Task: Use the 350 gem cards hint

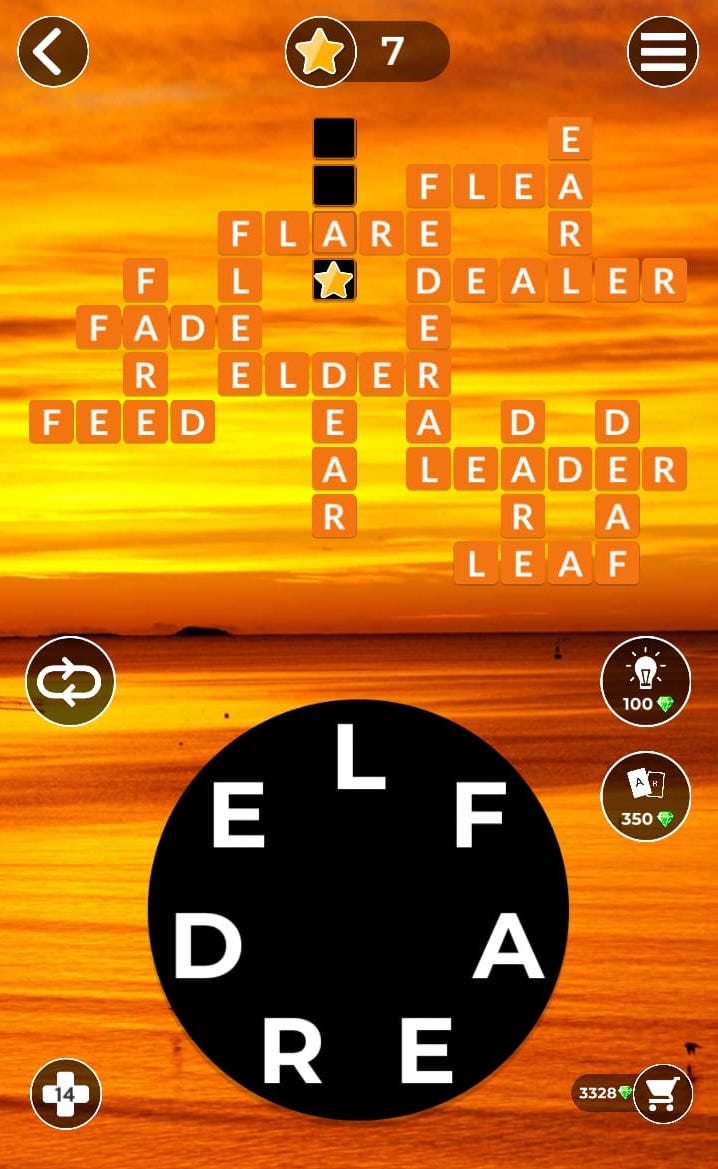Action: (646, 796)
